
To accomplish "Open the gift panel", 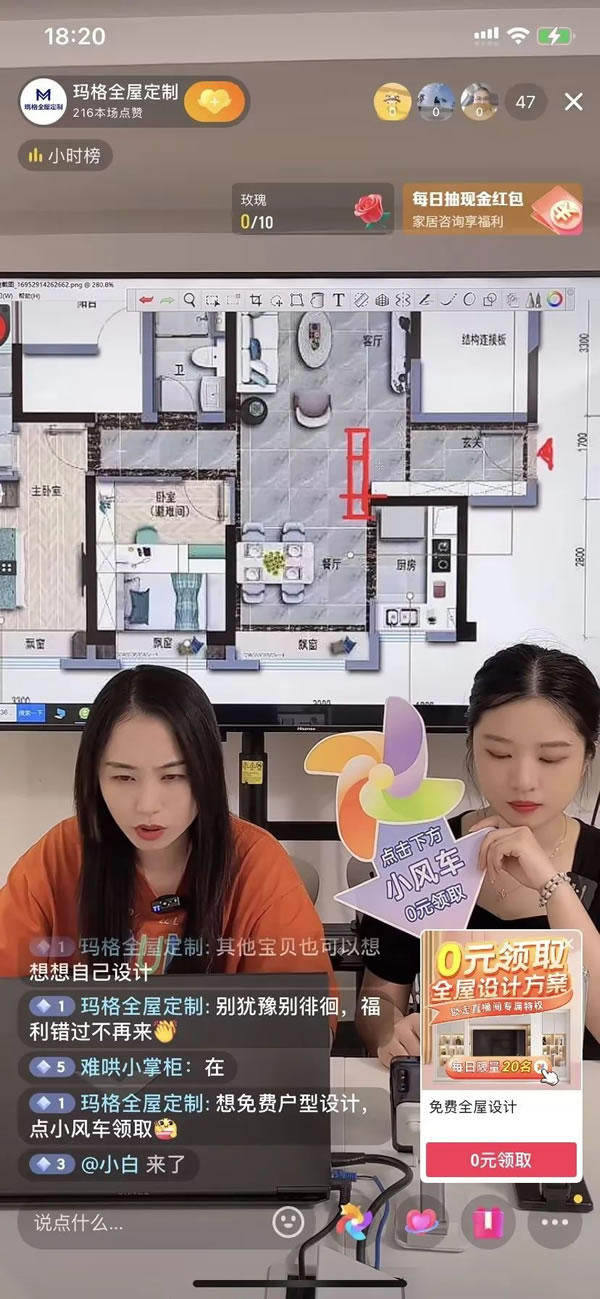I will point(487,1221).
